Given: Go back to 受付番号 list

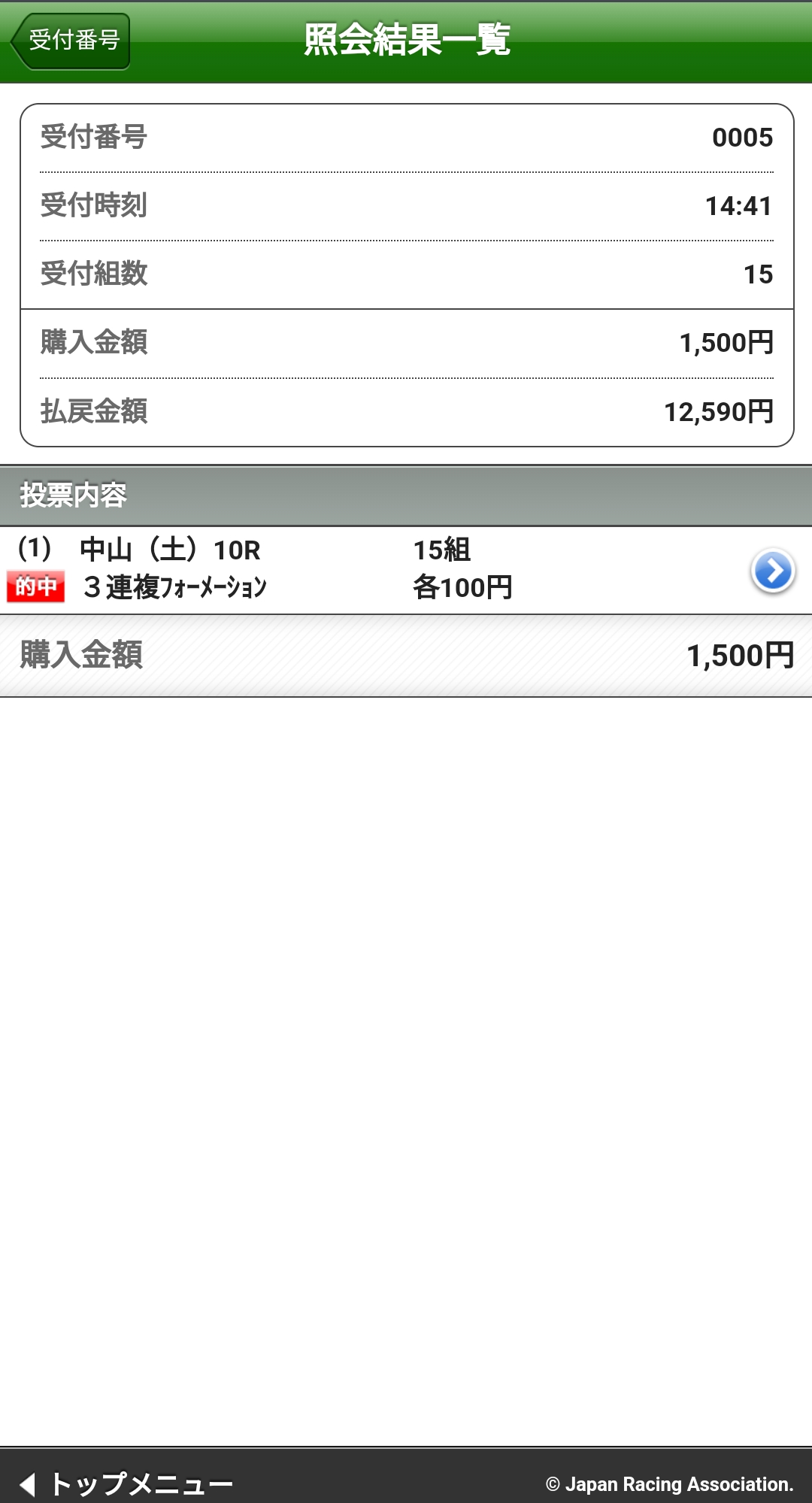Looking at the screenshot, I should (71, 41).
